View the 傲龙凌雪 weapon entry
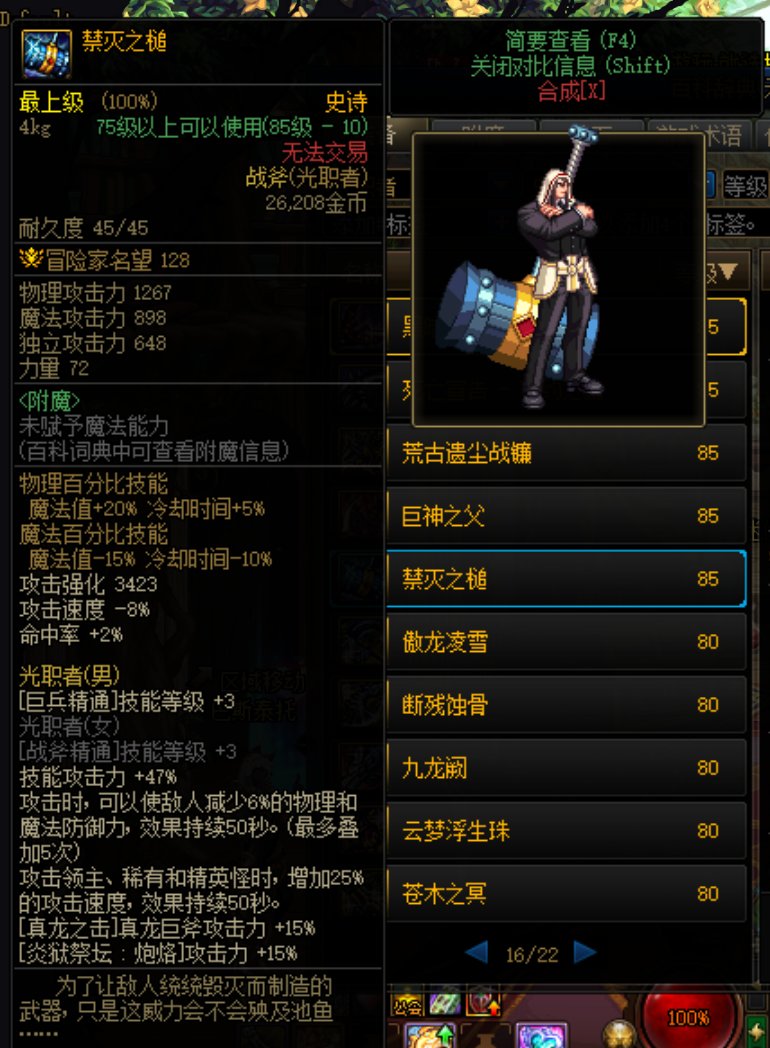 (565, 642)
